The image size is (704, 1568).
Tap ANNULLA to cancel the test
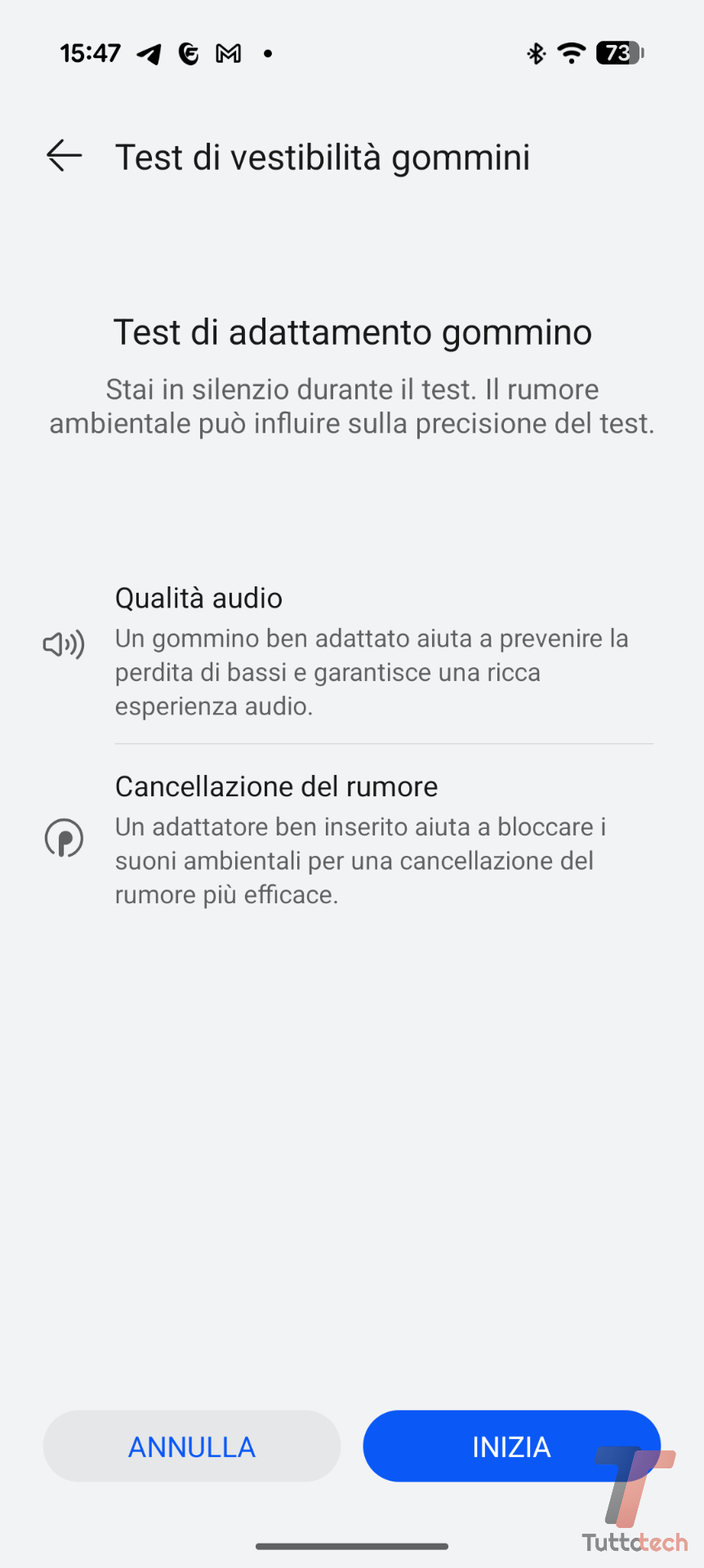[x=192, y=1446]
